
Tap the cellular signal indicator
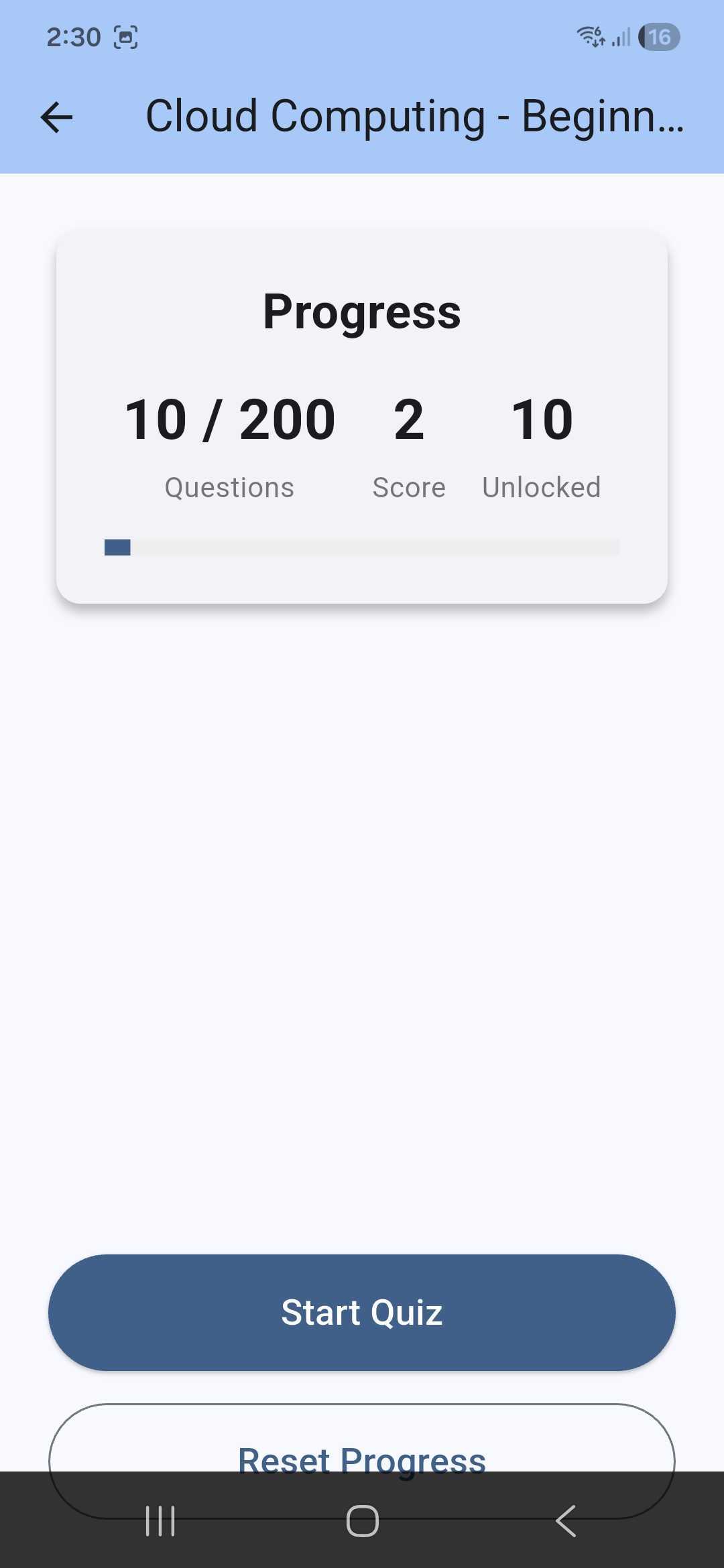coord(618,37)
